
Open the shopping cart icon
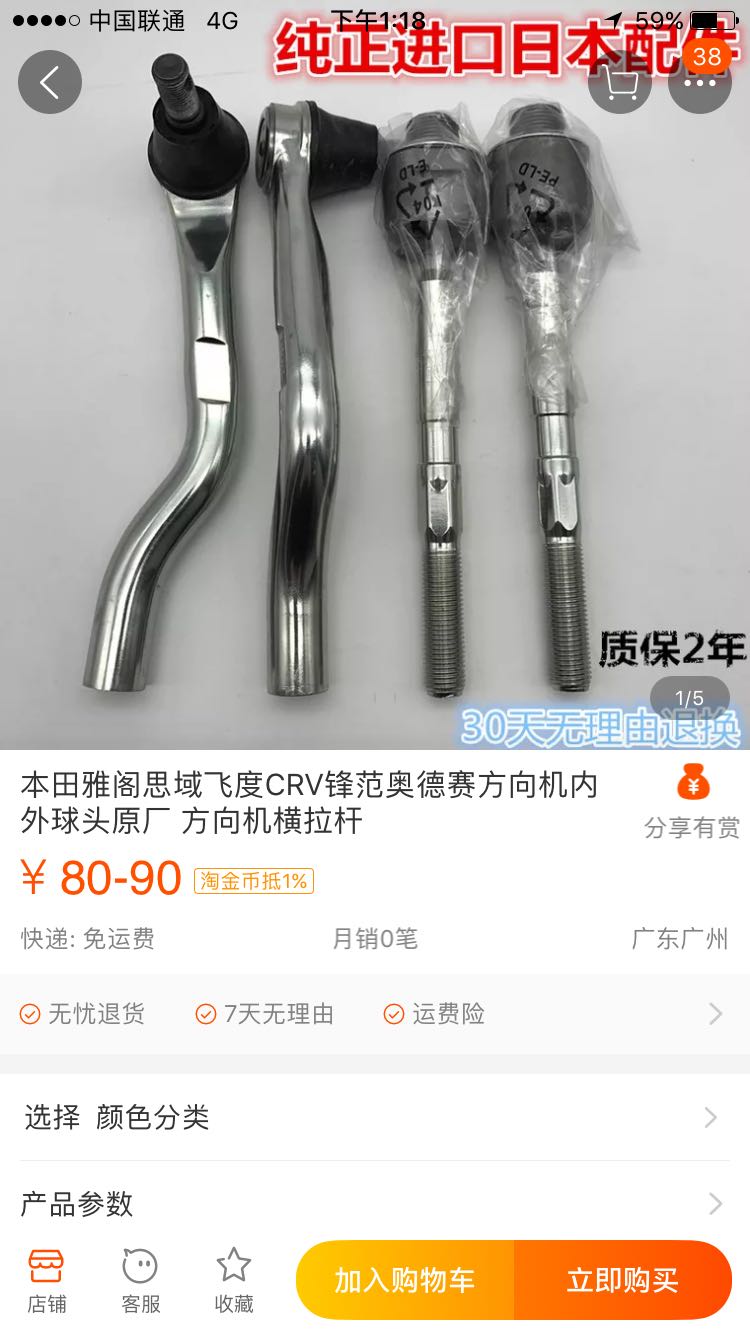(620, 82)
